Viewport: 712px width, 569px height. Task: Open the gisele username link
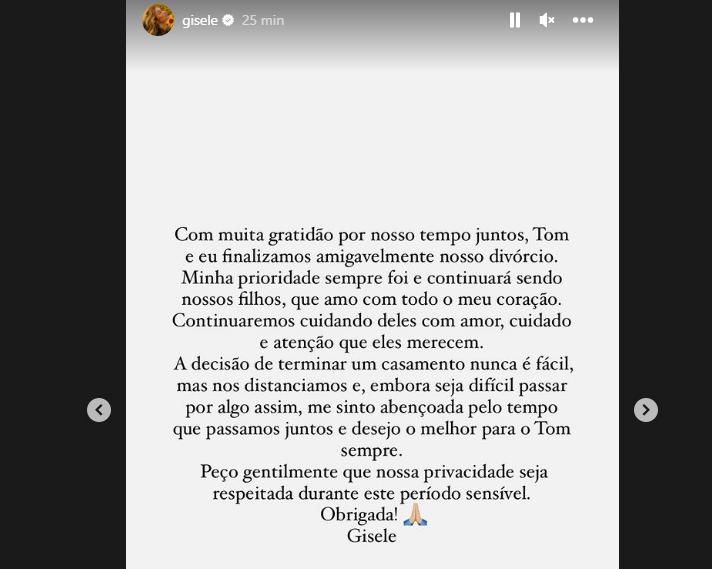click(x=199, y=20)
